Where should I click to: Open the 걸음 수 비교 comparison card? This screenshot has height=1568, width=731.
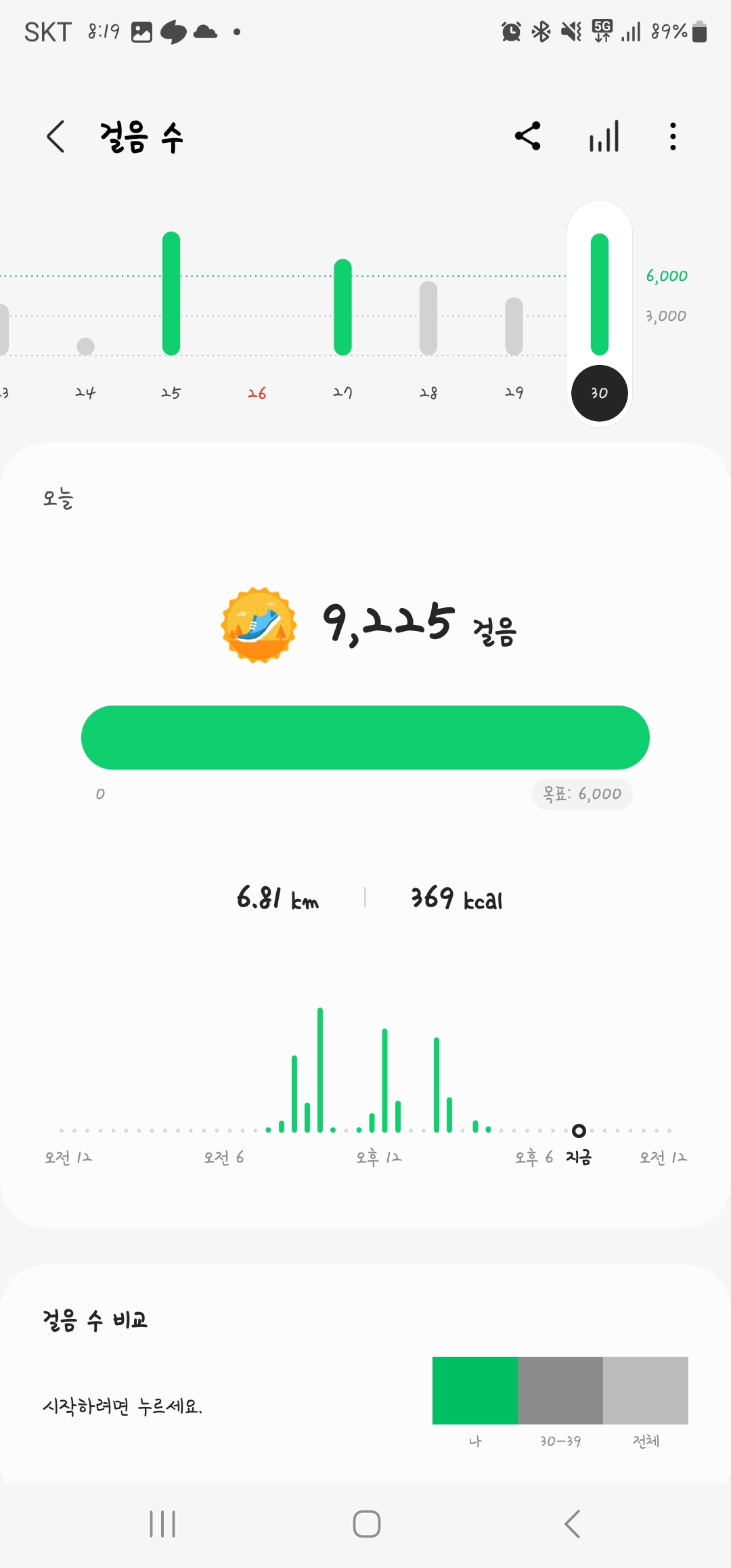(x=365, y=1374)
